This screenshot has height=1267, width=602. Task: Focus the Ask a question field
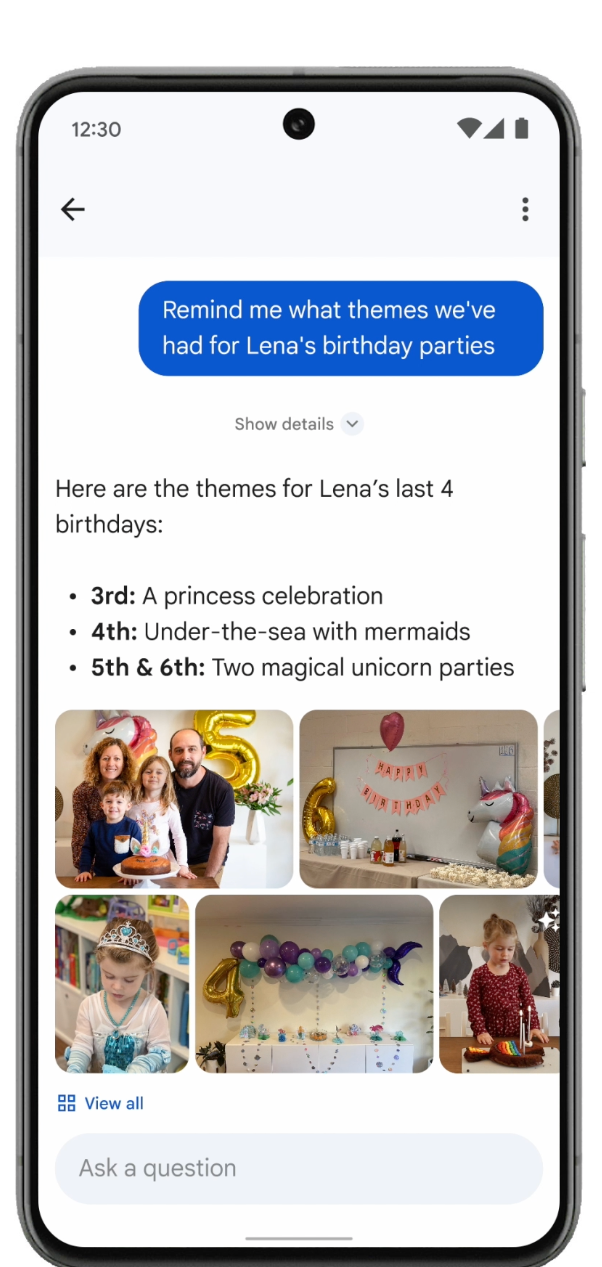tap(298, 1168)
